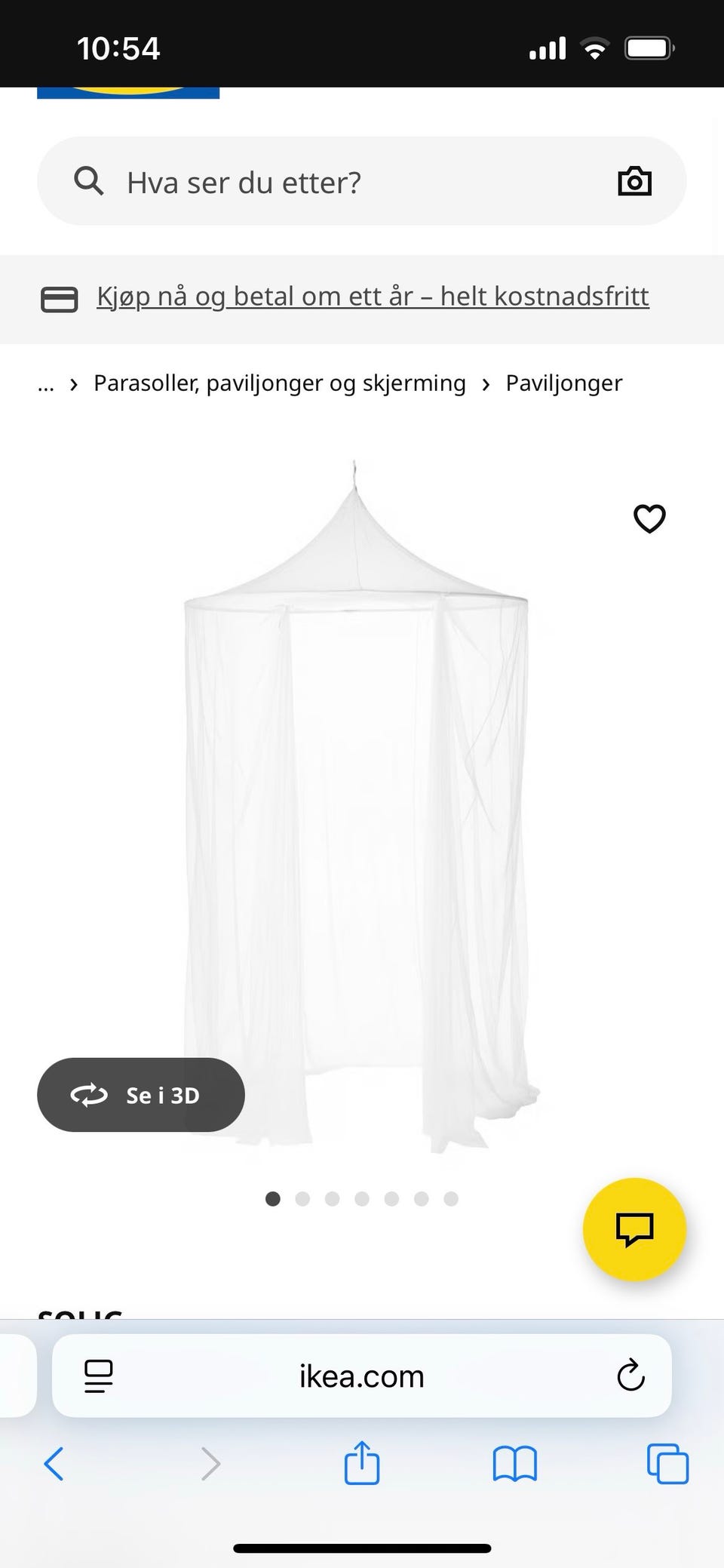Image resolution: width=724 pixels, height=1568 pixels.
Task: Open "Kjøp nå og betal om ett år" link
Action: pos(373,297)
